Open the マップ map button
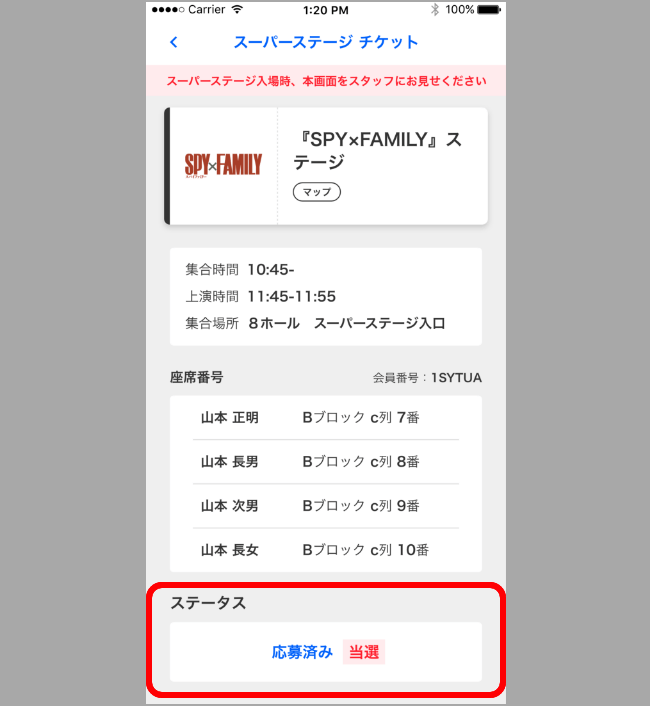This screenshot has height=707, width=650. [x=316, y=192]
